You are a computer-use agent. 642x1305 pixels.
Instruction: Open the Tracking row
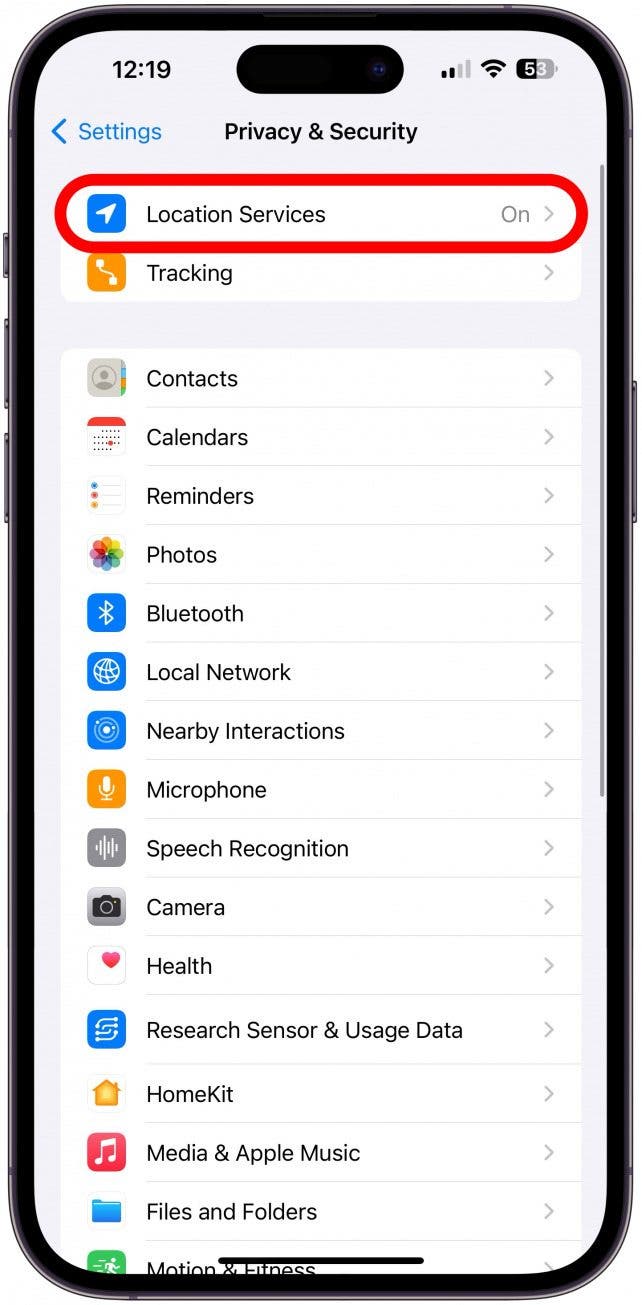point(320,273)
